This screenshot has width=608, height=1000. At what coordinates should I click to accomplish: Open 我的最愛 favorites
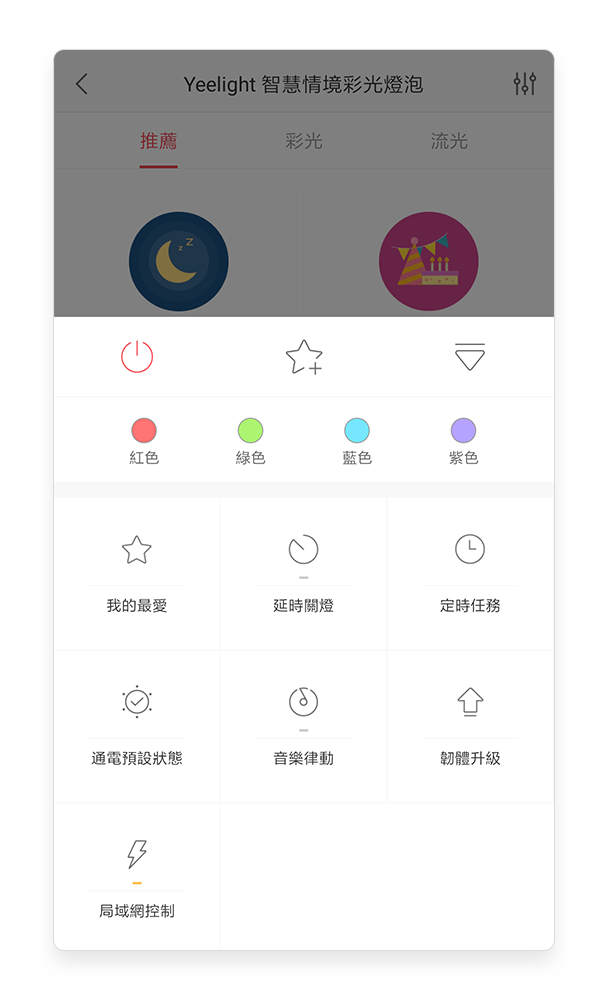[x=137, y=573]
